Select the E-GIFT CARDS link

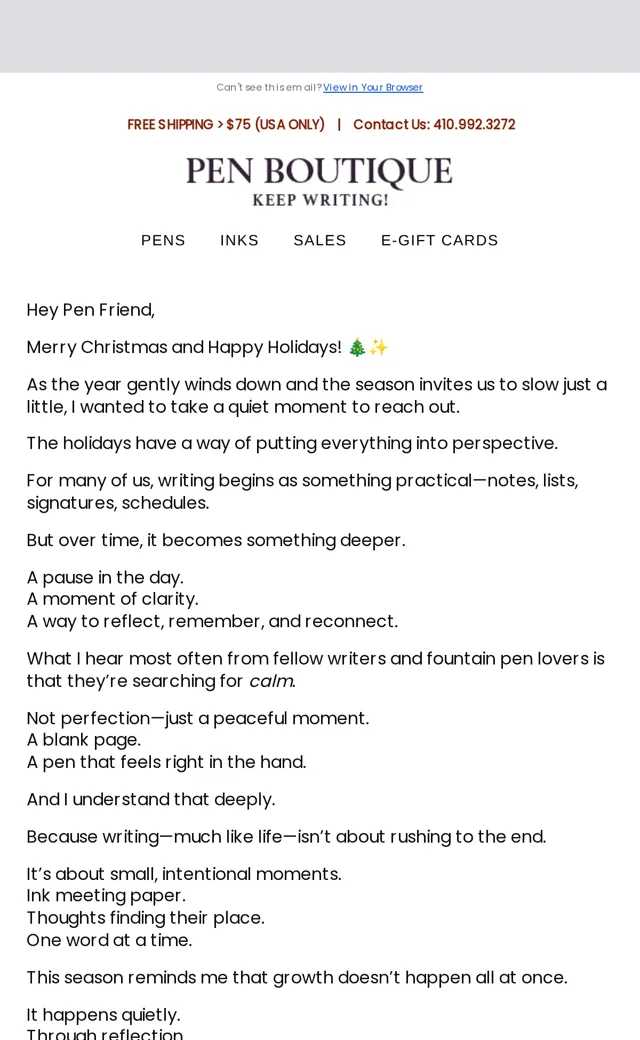[x=439, y=240]
